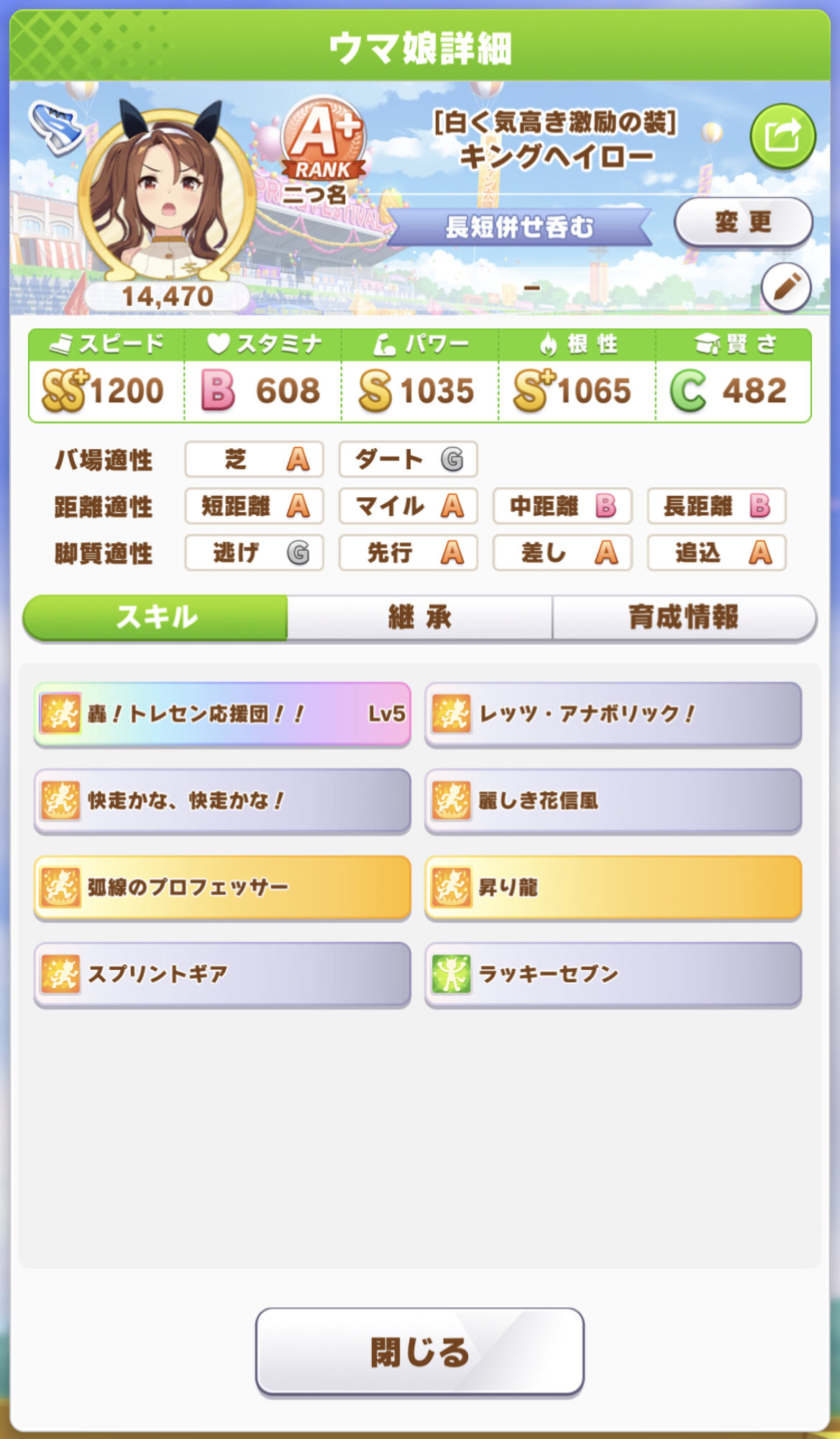Tap the スプリントギア skill
The height and width of the screenshot is (1439, 840).
point(222,974)
